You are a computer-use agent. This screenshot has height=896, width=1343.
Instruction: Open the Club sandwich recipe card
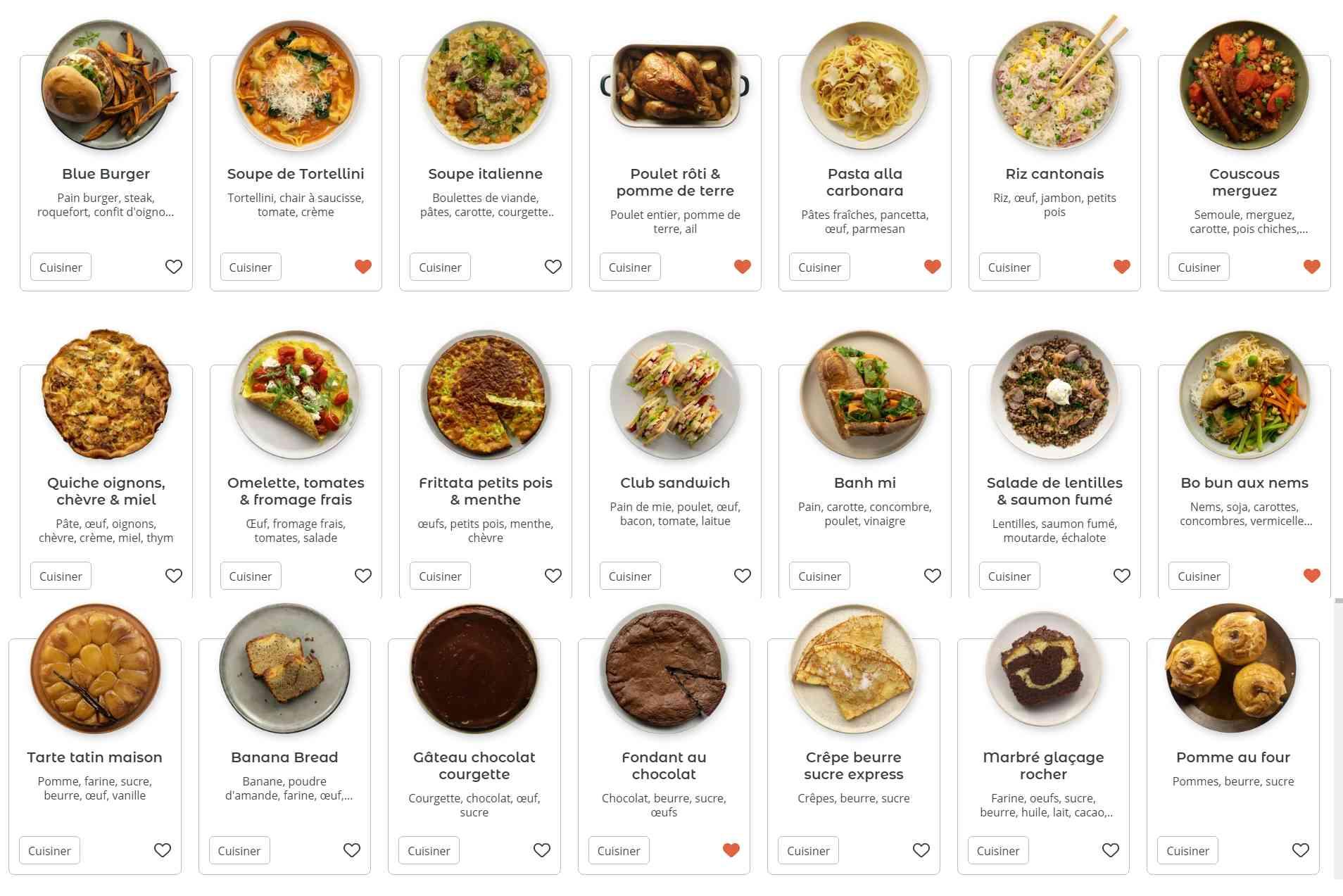674,483
